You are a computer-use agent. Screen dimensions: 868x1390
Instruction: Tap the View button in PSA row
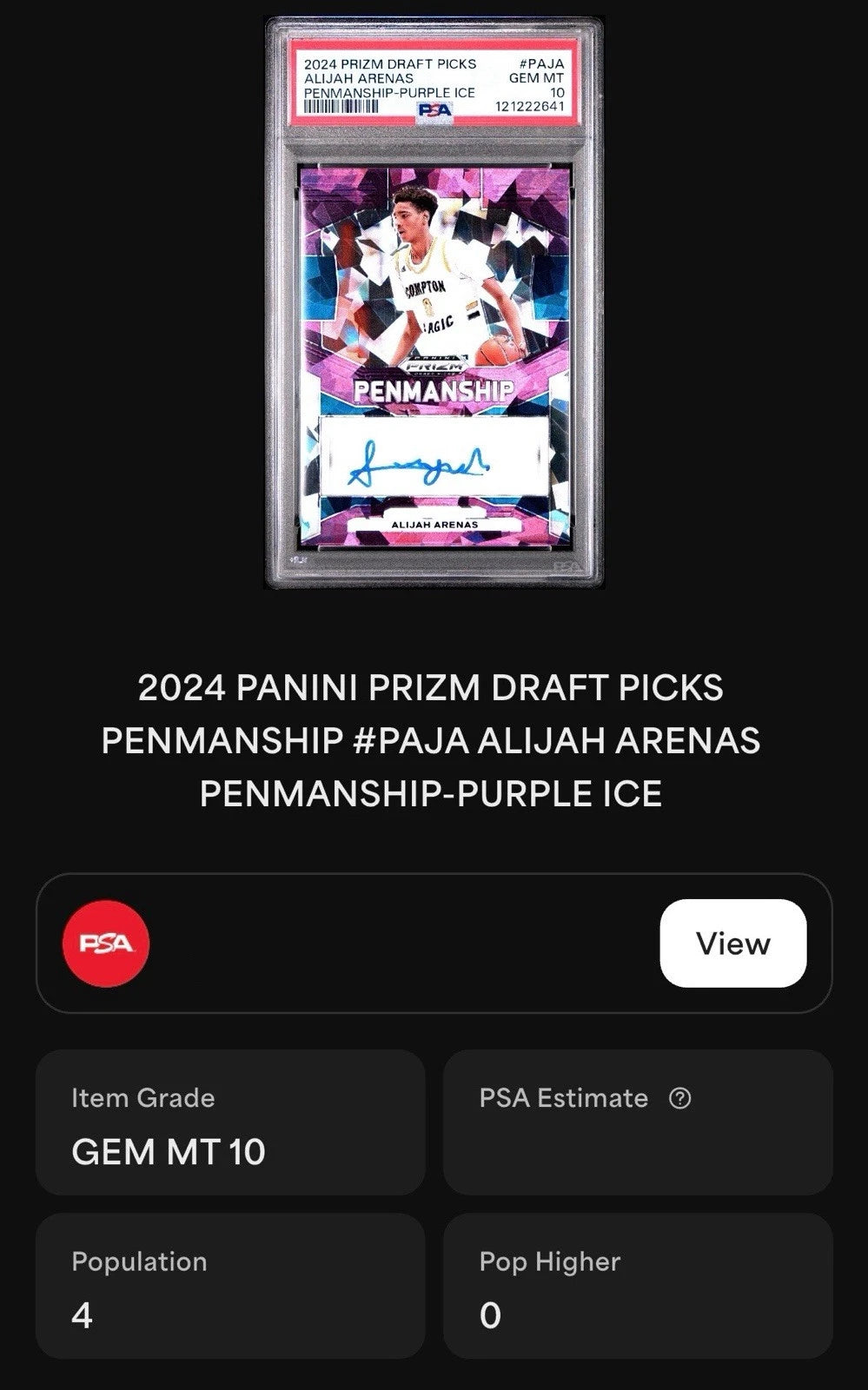pyautogui.click(x=732, y=943)
